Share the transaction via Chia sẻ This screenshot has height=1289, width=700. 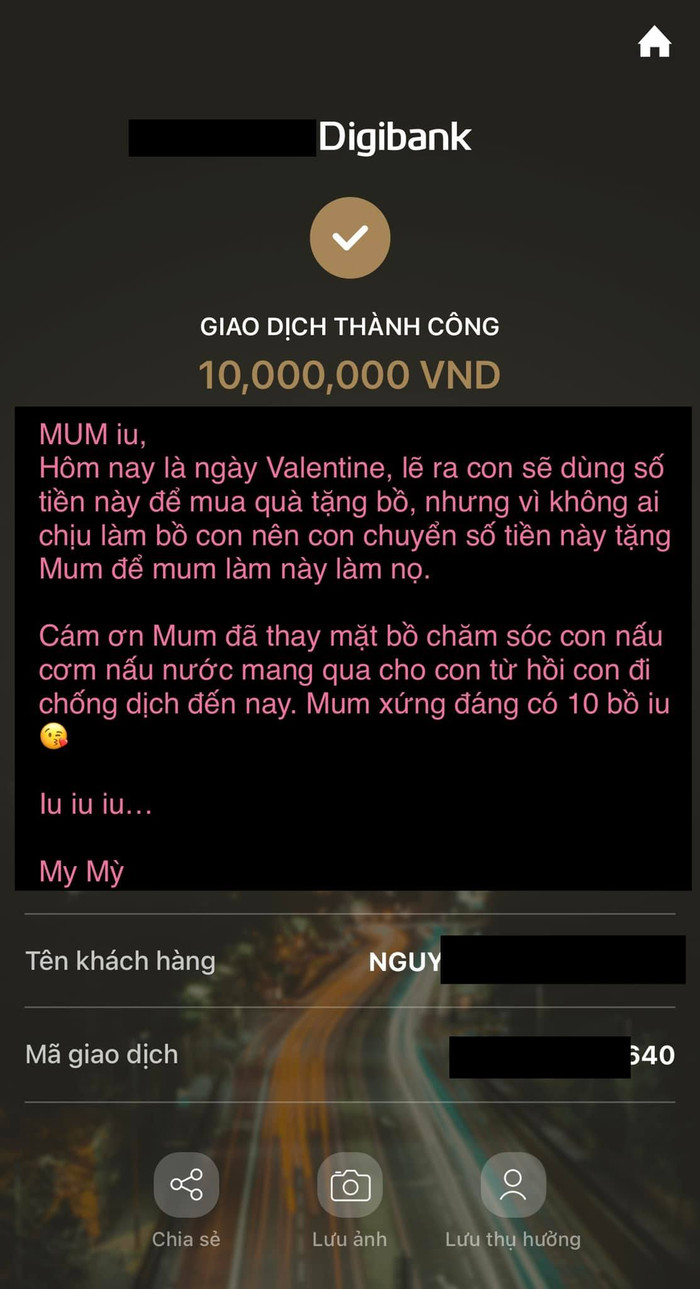point(186,1186)
